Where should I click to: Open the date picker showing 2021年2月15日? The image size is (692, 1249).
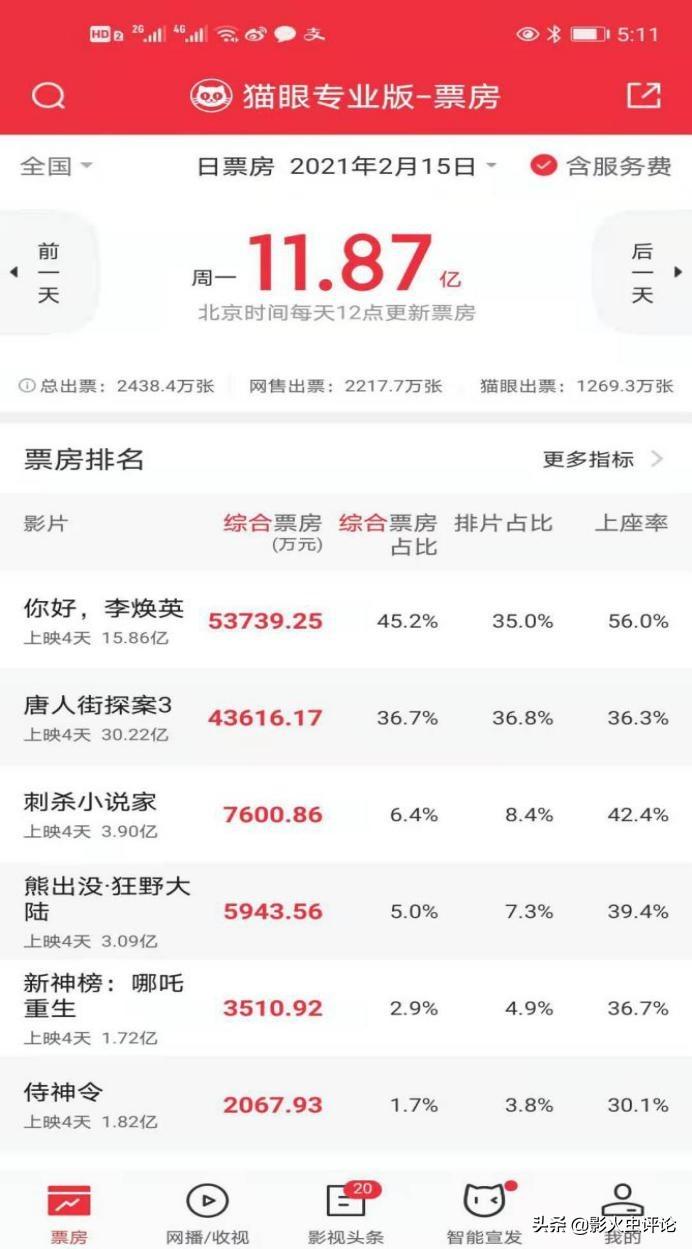pos(346,166)
